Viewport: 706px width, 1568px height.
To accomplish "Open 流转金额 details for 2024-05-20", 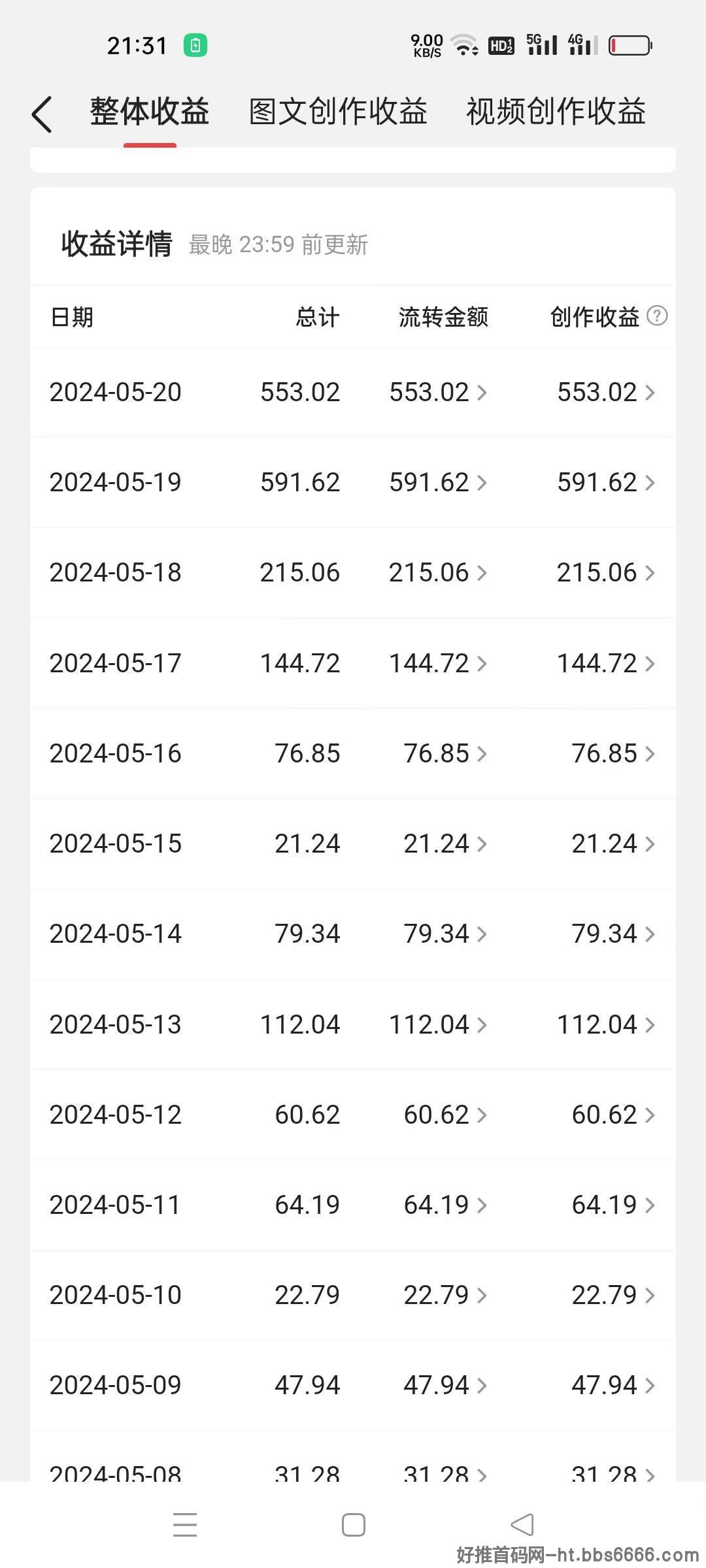I will [x=438, y=392].
